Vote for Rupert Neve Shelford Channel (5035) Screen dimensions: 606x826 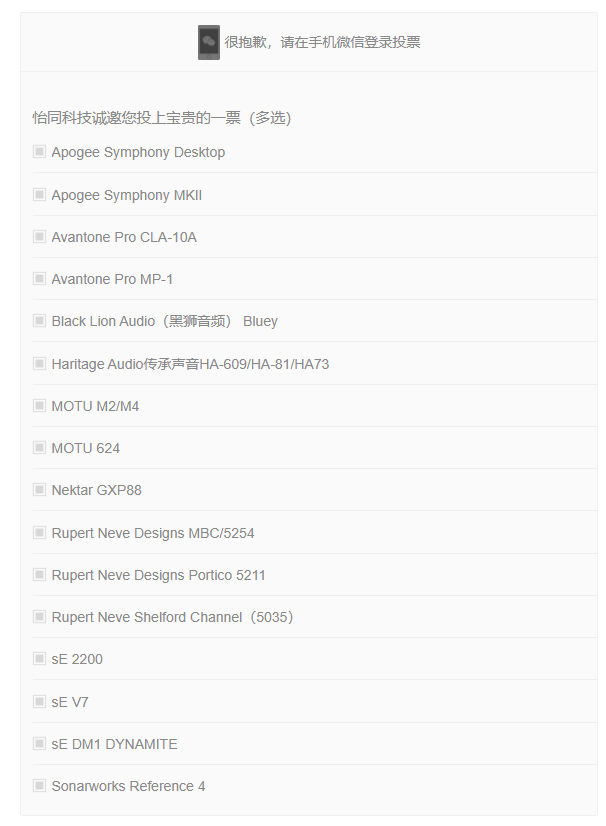(40, 617)
